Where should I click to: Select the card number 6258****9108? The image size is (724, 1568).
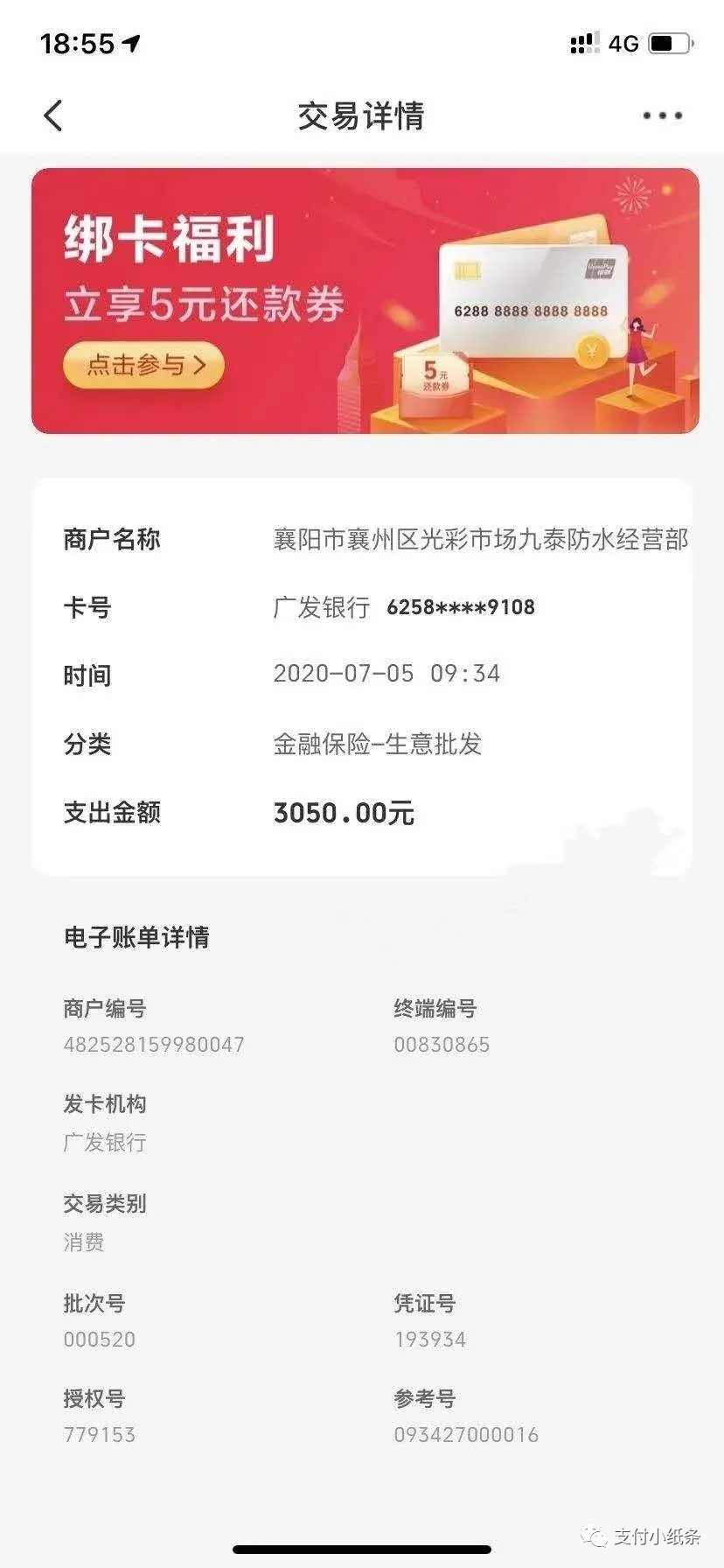click(x=461, y=606)
